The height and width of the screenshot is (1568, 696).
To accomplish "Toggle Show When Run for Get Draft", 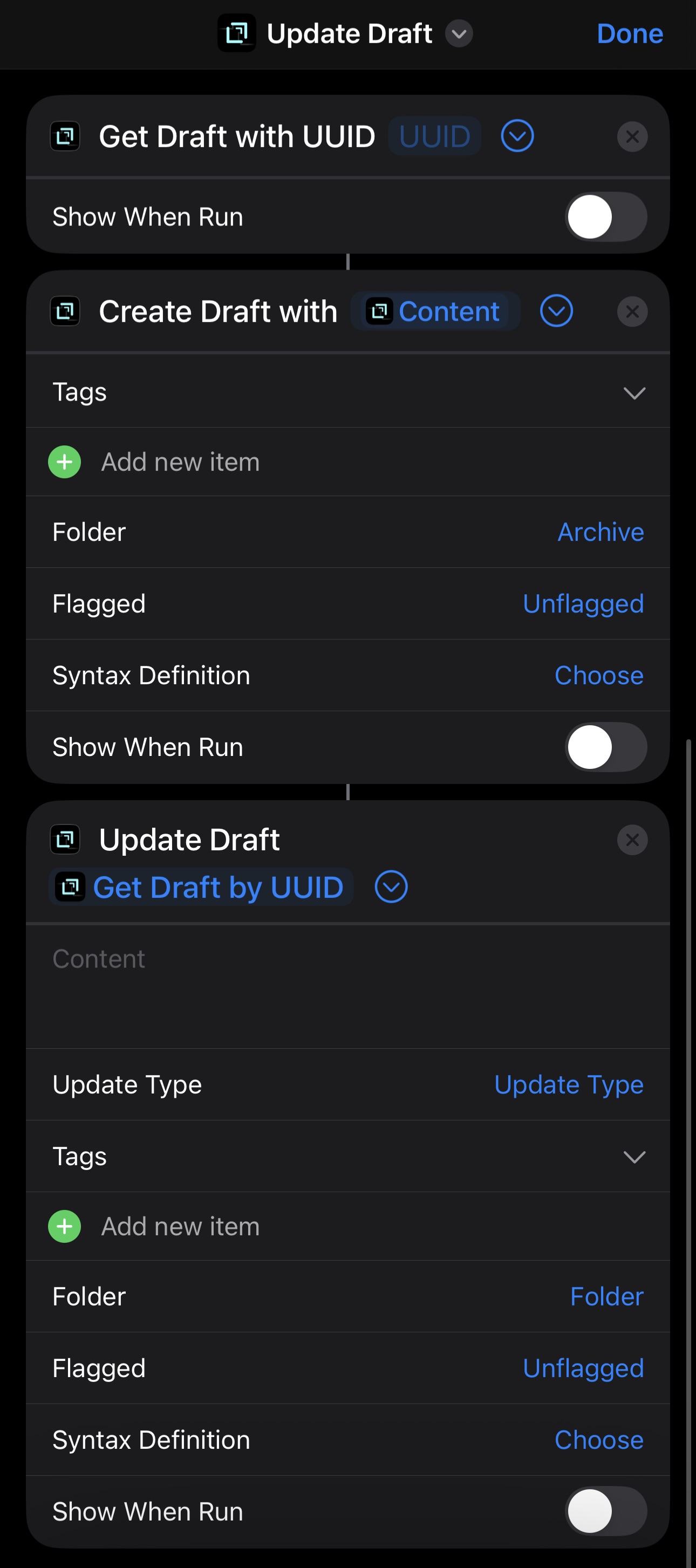I will pyautogui.click(x=605, y=217).
